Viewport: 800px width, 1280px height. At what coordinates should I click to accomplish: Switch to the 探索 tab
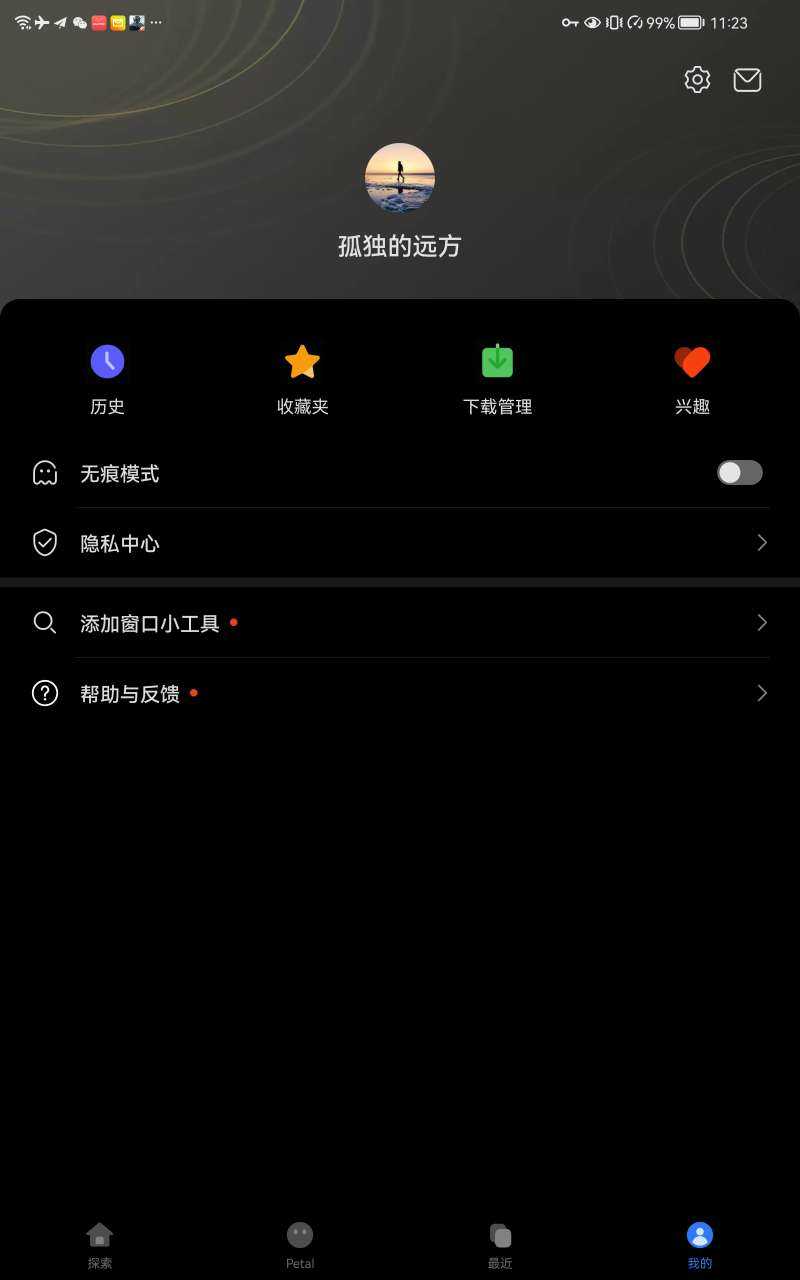coord(100,1245)
